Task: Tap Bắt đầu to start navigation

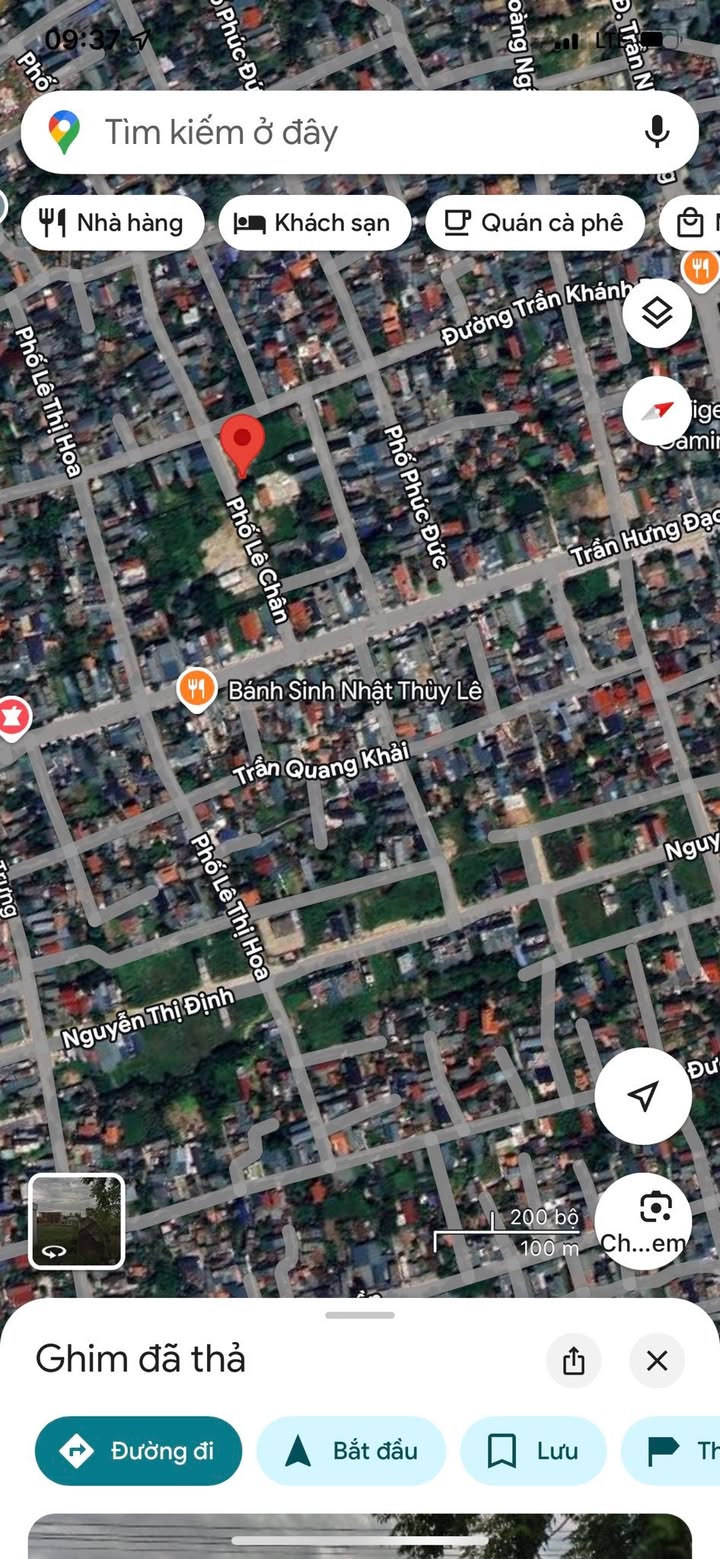Action: click(x=351, y=1451)
